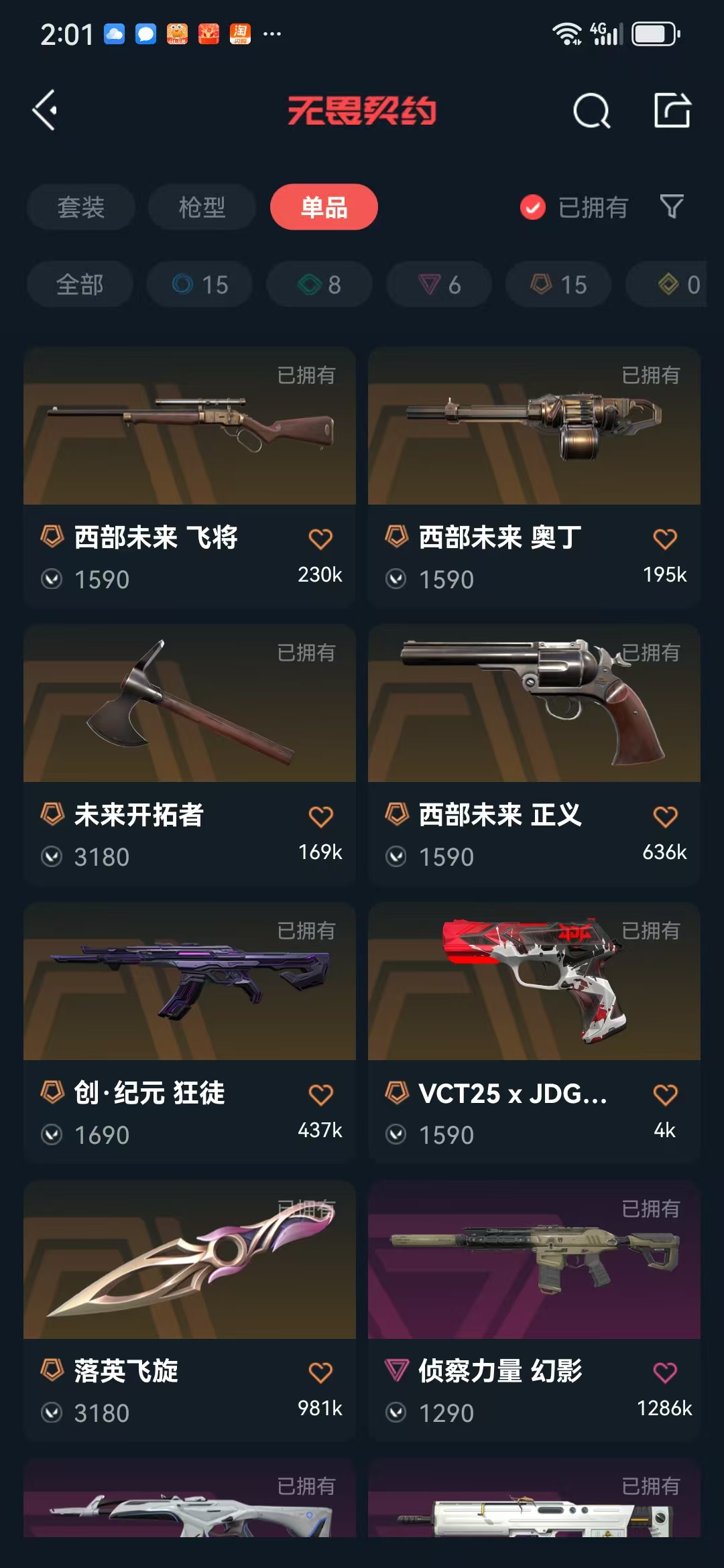Like the 西部未来 奥丁 skin
The image size is (724, 1568).
coord(665,539)
